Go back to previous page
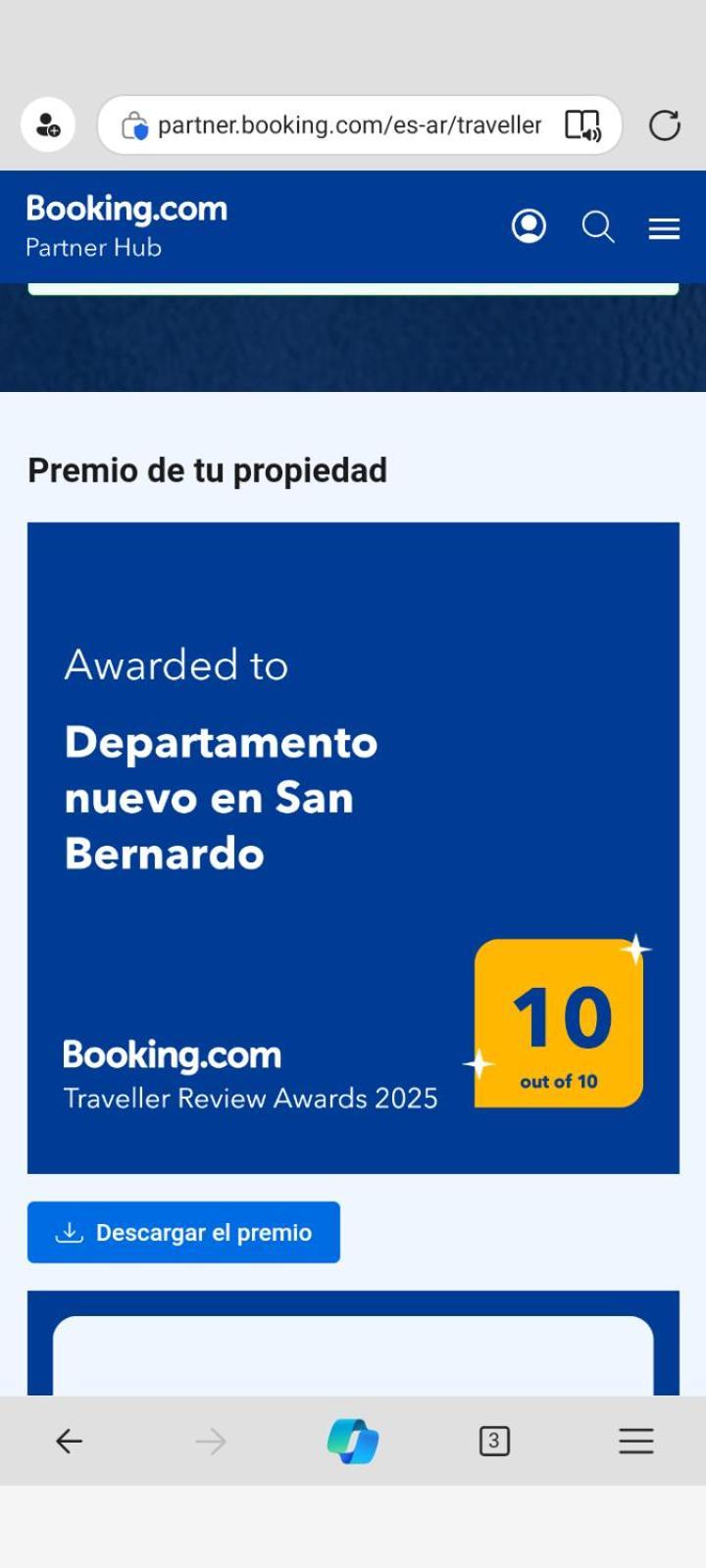This screenshot has width=706, height=1568. (x=69, y=1441)
